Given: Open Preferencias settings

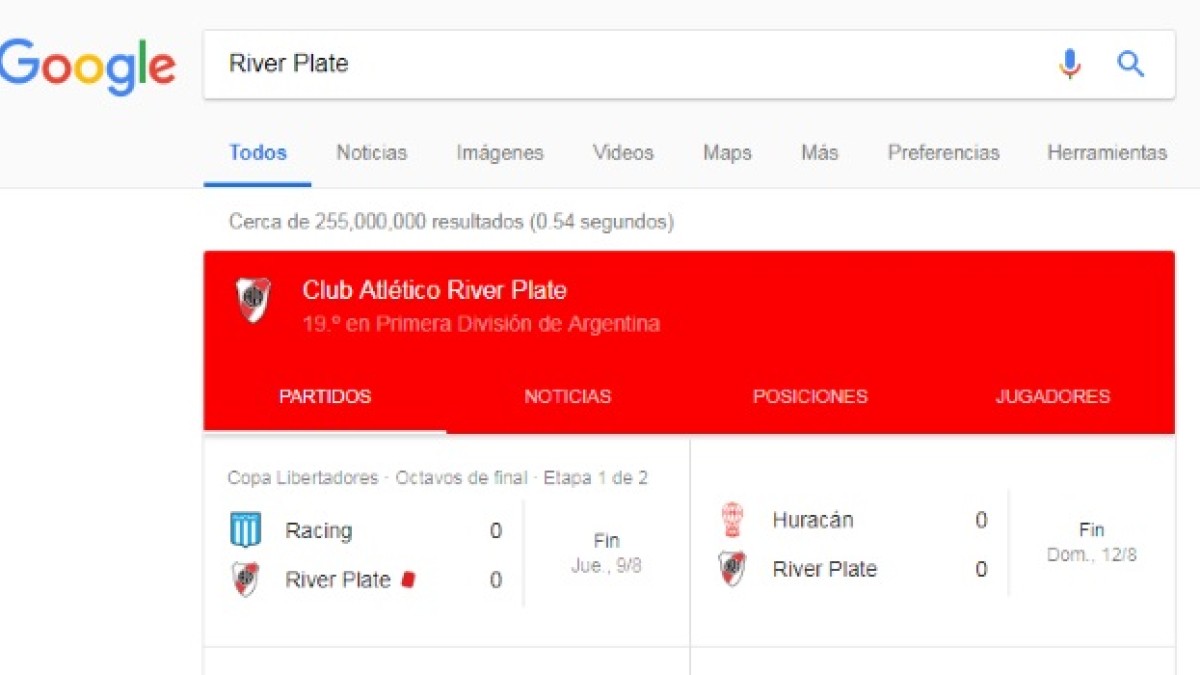Looking at the screenshot, I should point(943,153).
